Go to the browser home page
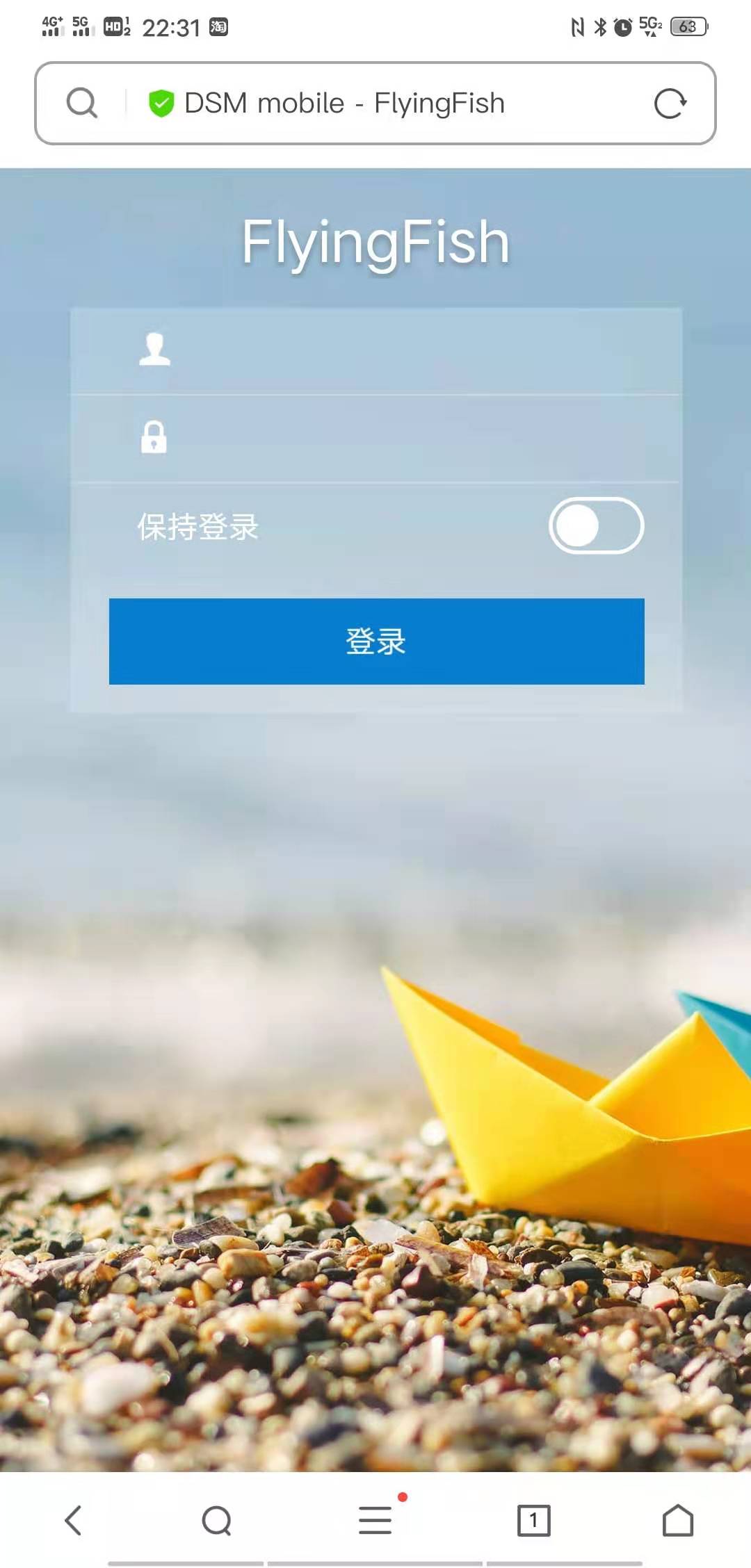751x1568 pixels. click(677, 1520)
